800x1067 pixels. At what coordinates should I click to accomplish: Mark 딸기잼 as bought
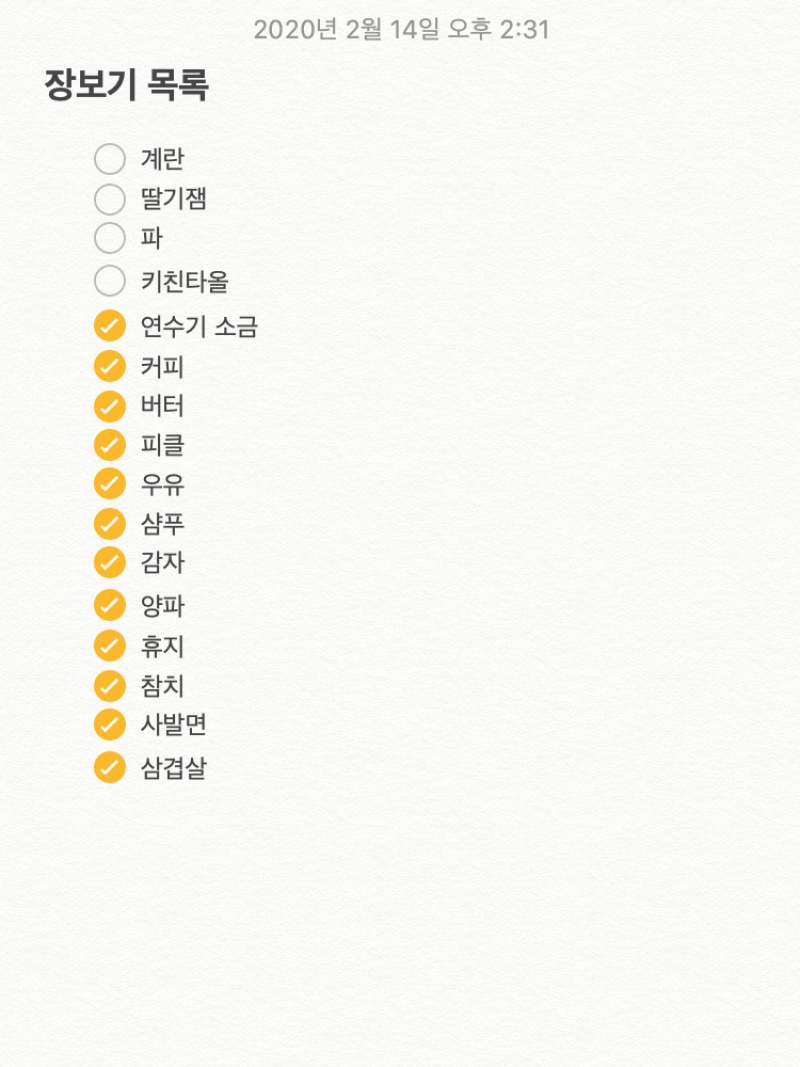pos(109,200)
